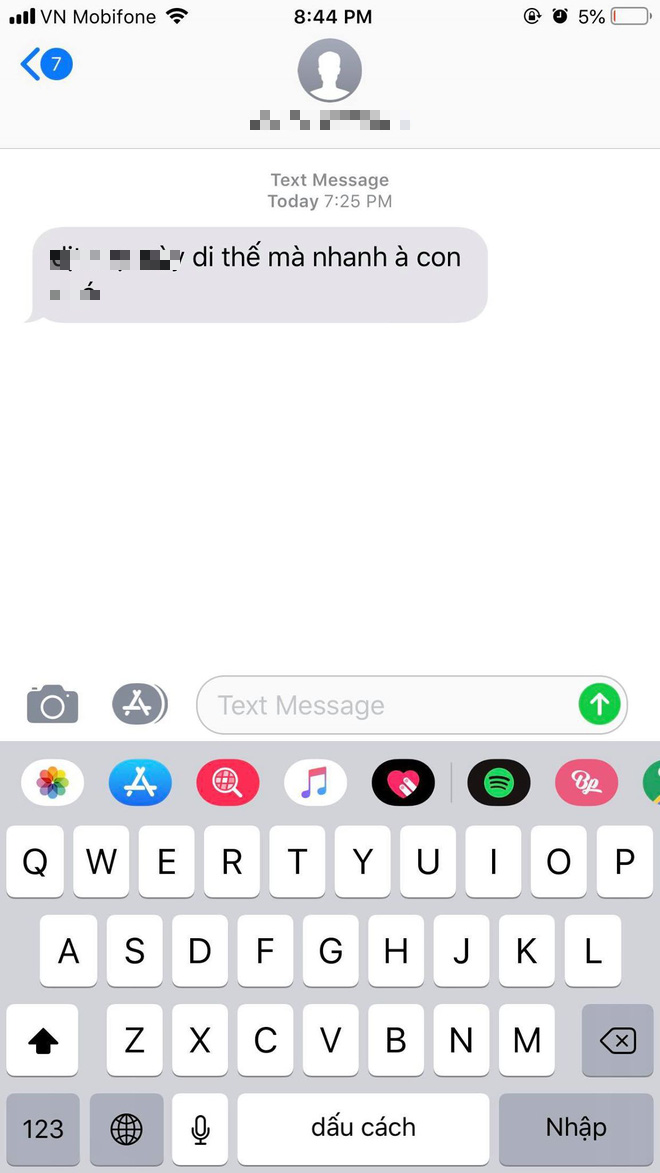Open the Digital Touch heart app
This screenshot has width=660, height=1173.
click(403, 783)
